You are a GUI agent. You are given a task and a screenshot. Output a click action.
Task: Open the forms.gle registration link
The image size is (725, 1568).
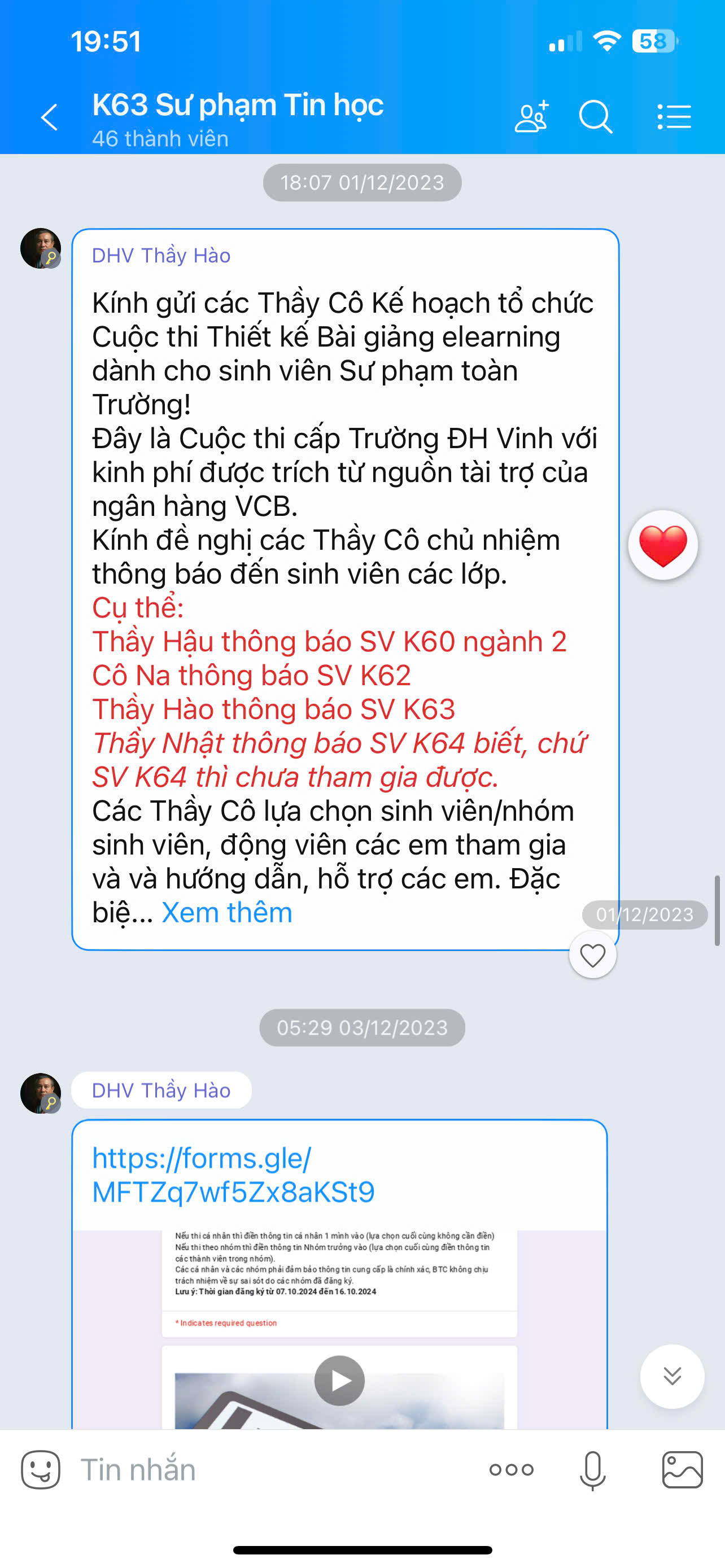pos(233,1175)
